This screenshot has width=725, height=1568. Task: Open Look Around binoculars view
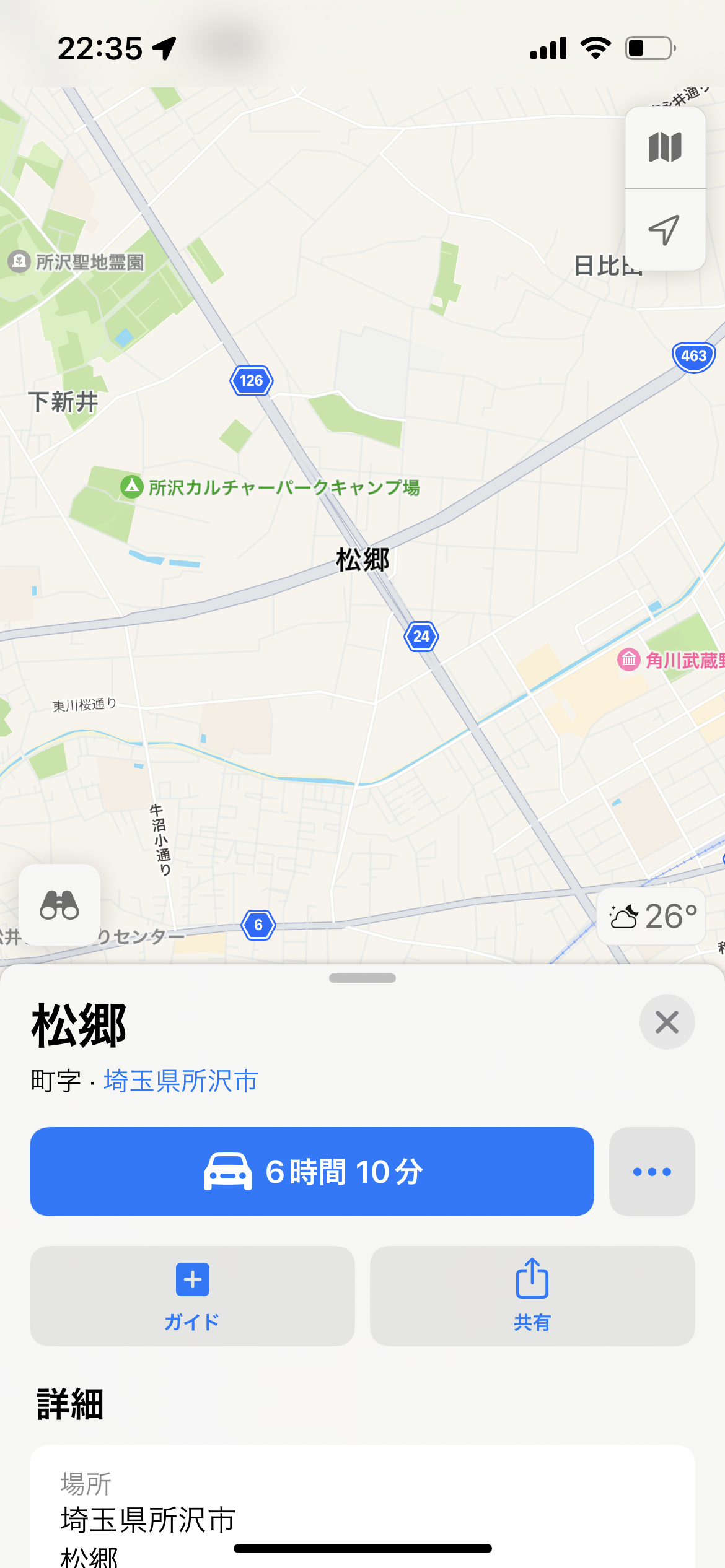click(59, 905)
